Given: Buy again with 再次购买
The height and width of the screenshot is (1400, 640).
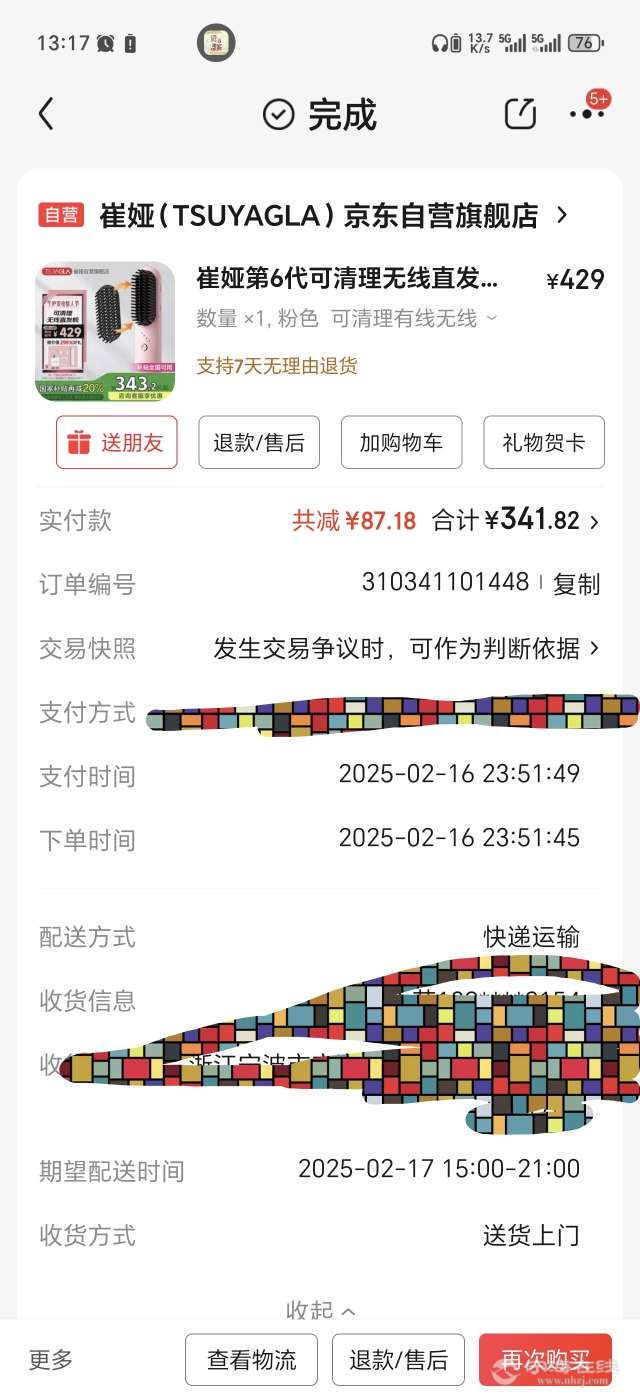Looking at the screenshot, I should [x=545, y=1360].
